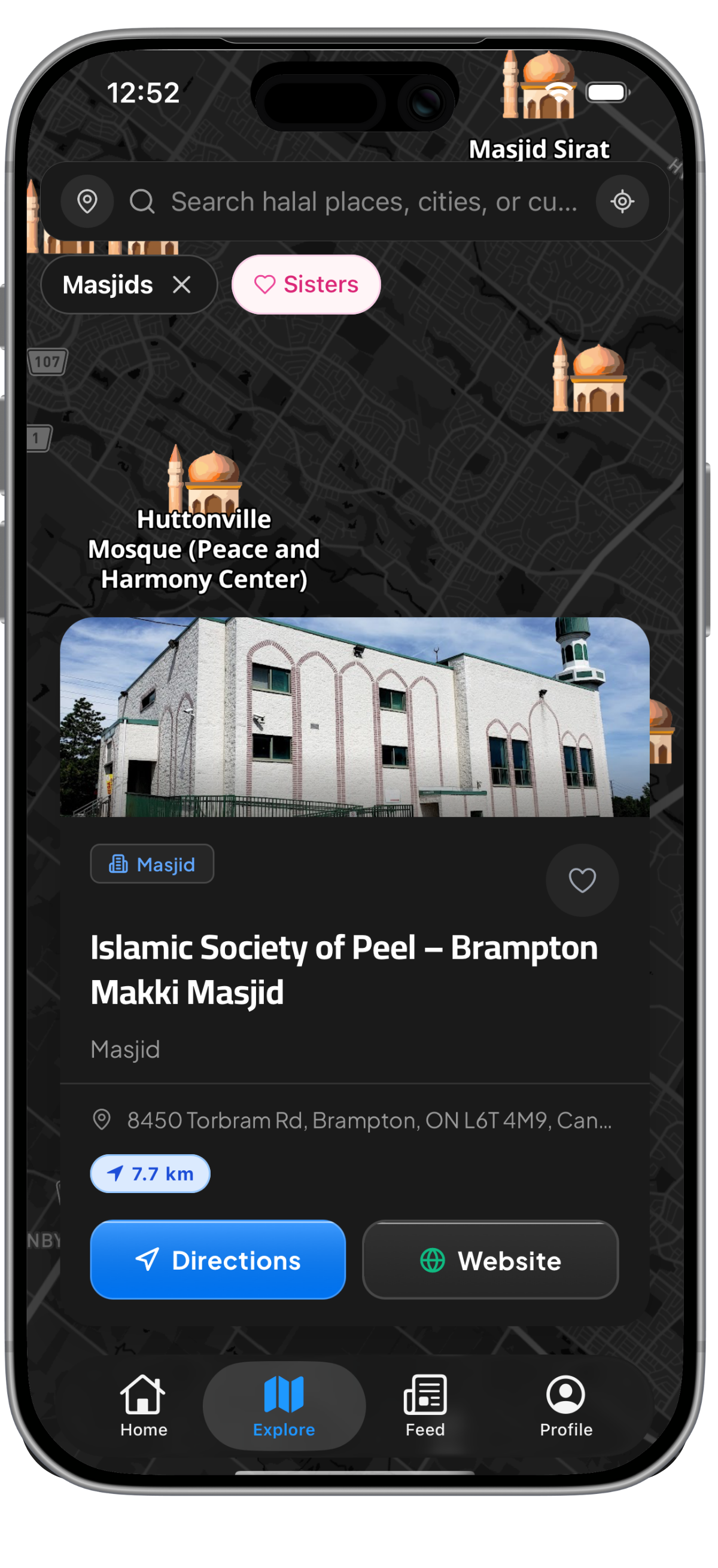Viewport: 718px width, 1568px height.
Task: Tap the location pin icon in search bar
Action: [x=87, y=202]
